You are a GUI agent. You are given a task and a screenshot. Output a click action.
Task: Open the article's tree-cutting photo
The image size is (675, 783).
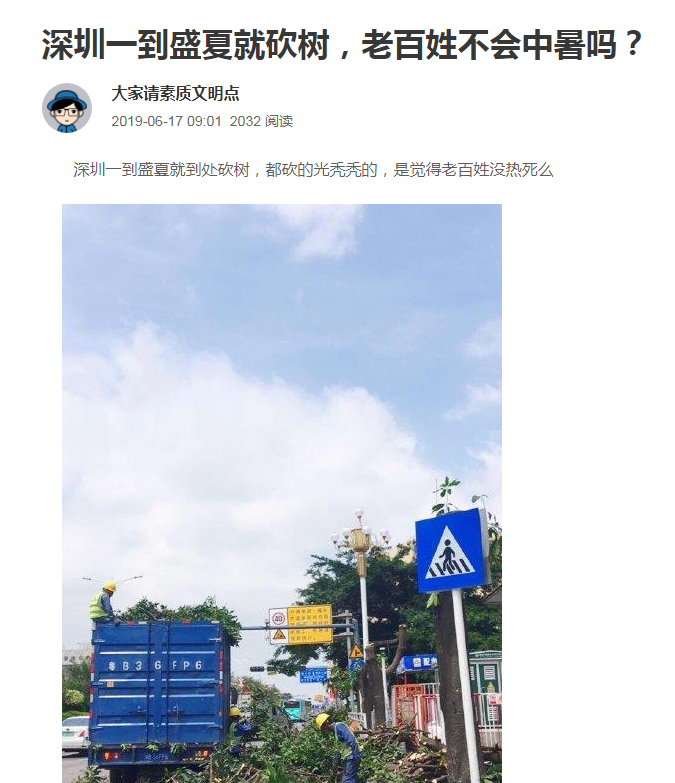click(x=281, y=492)
